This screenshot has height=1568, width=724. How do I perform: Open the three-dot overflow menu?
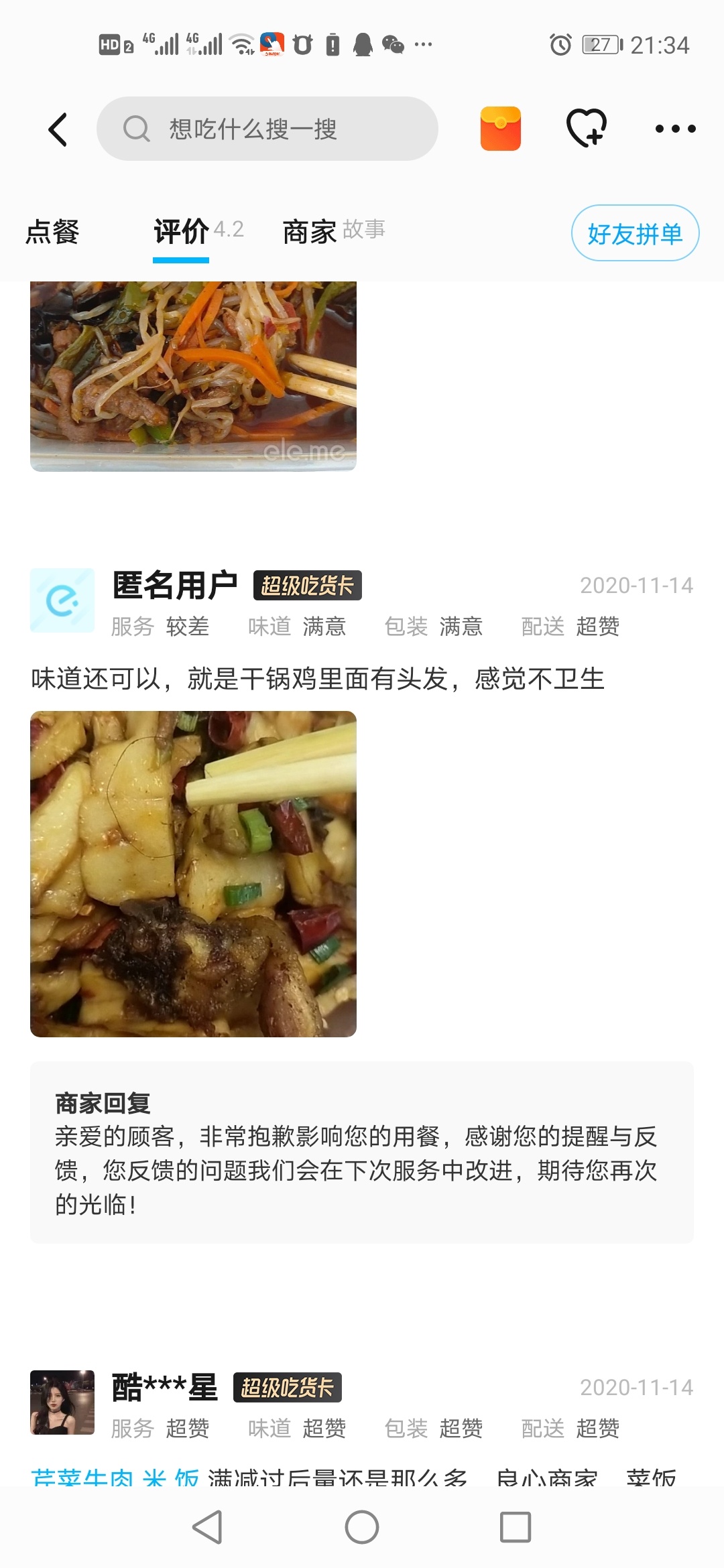tap(674, 129)
